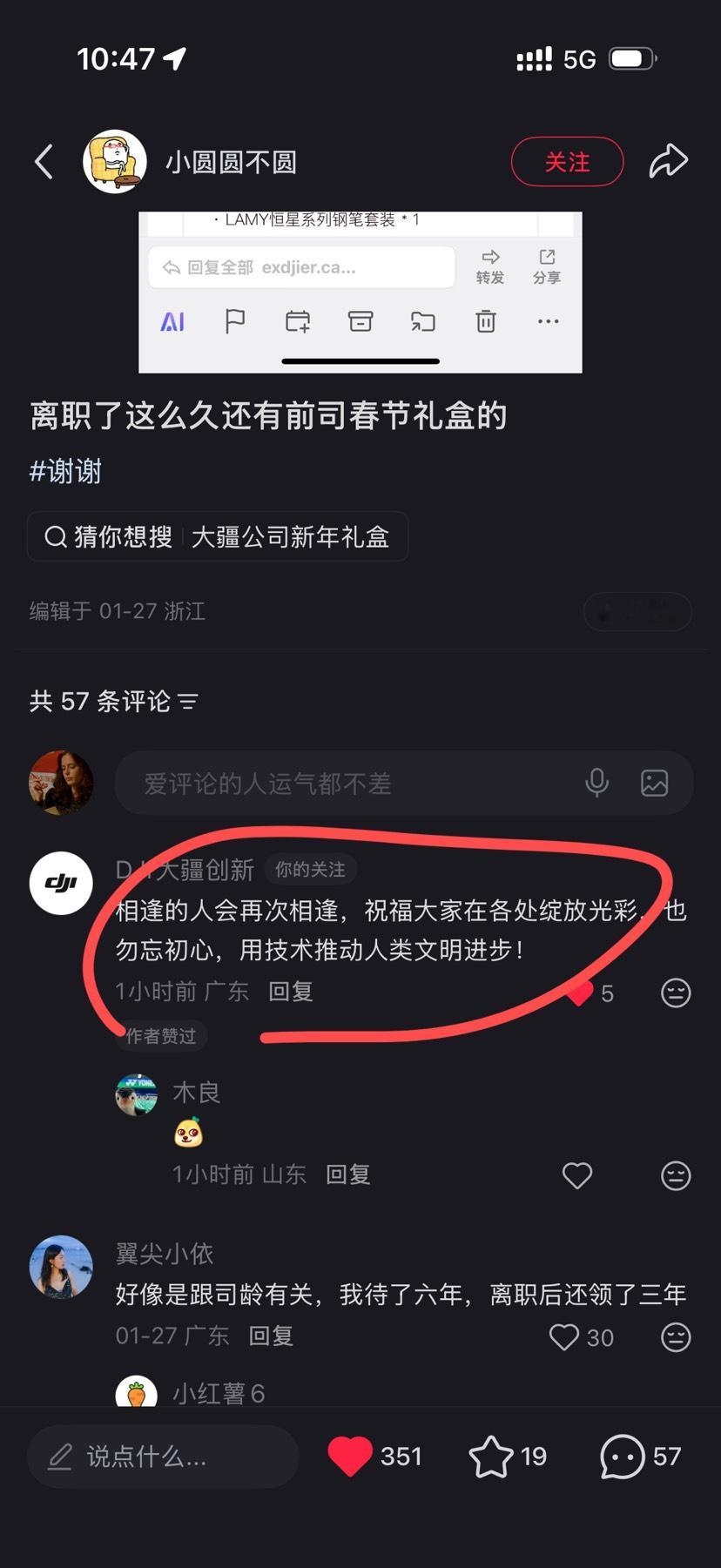The width and height of the screenshot is (721, 1568).
Task: Open the calendar/schedule icon in the email toolbar
Action: click(x=298, y=321)
